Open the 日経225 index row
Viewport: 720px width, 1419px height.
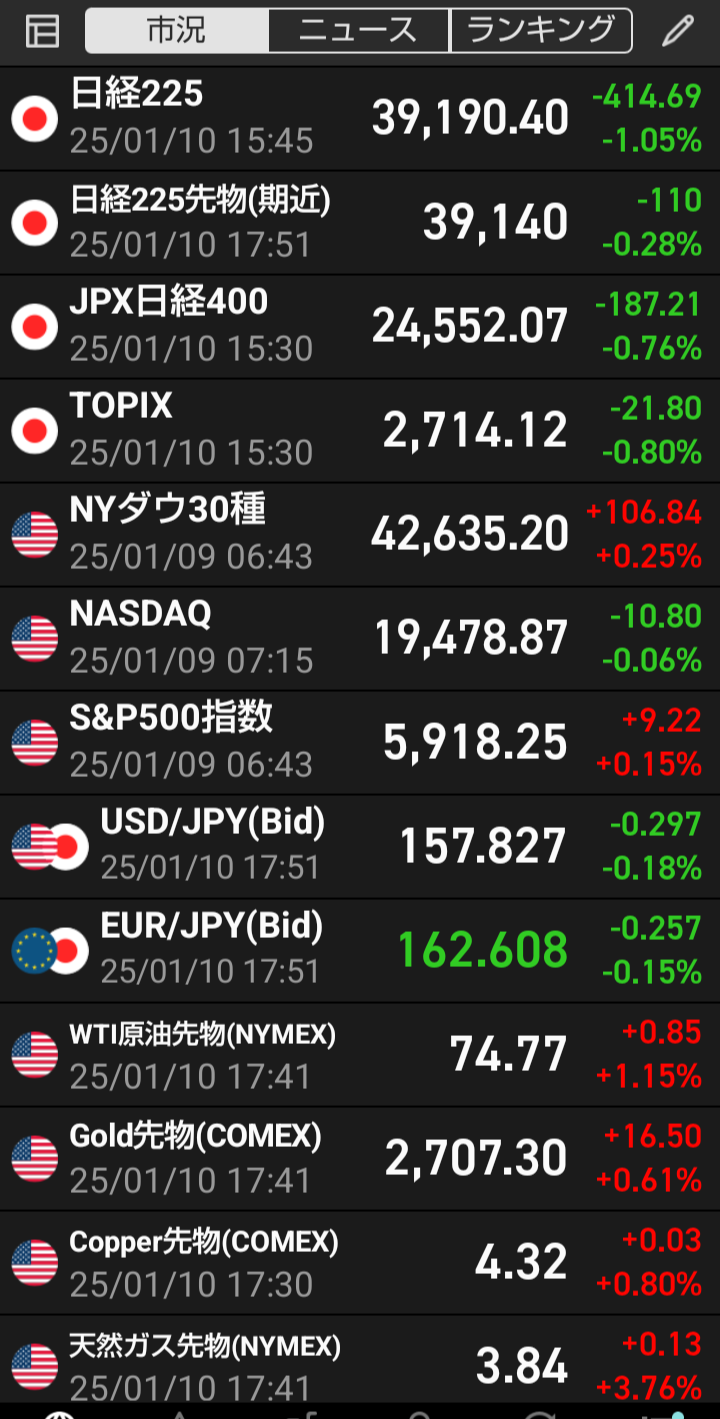coord(360,118)
